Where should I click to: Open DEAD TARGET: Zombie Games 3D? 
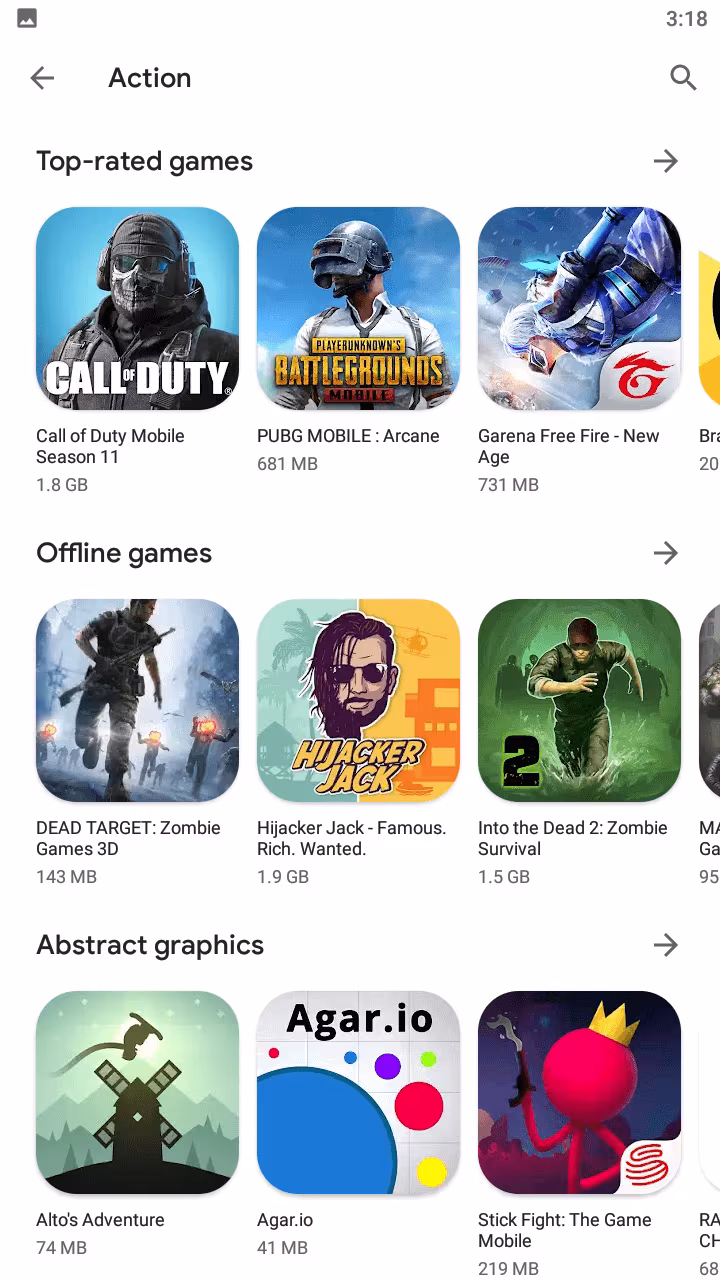pos(137,701)
